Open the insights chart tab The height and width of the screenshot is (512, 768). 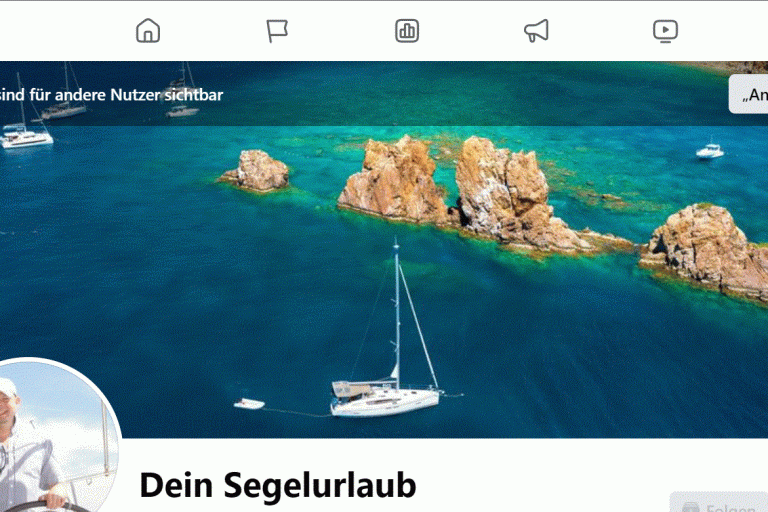pyautogui.click(x=407, y=31)
